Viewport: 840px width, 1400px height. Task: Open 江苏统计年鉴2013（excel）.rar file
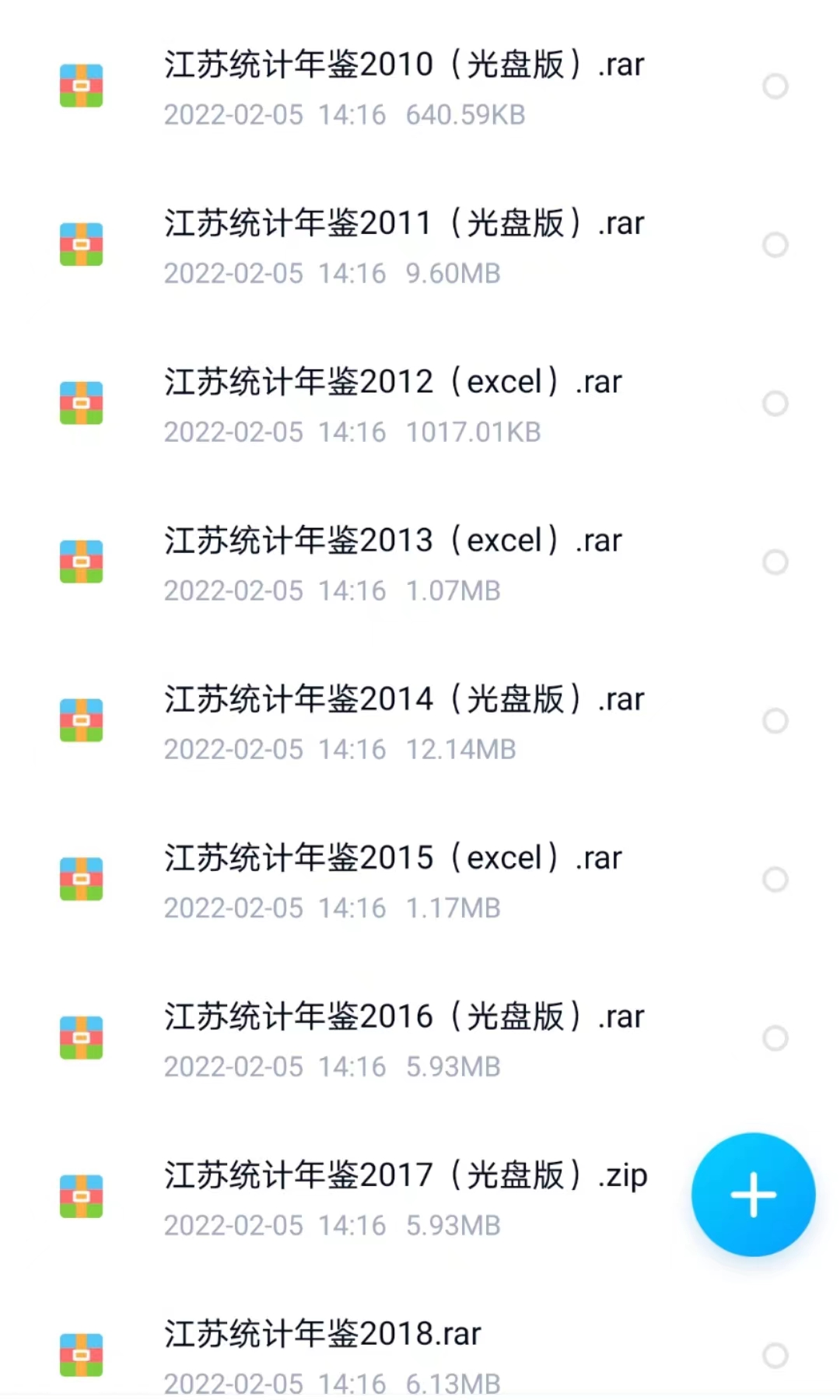coord(392,541)
